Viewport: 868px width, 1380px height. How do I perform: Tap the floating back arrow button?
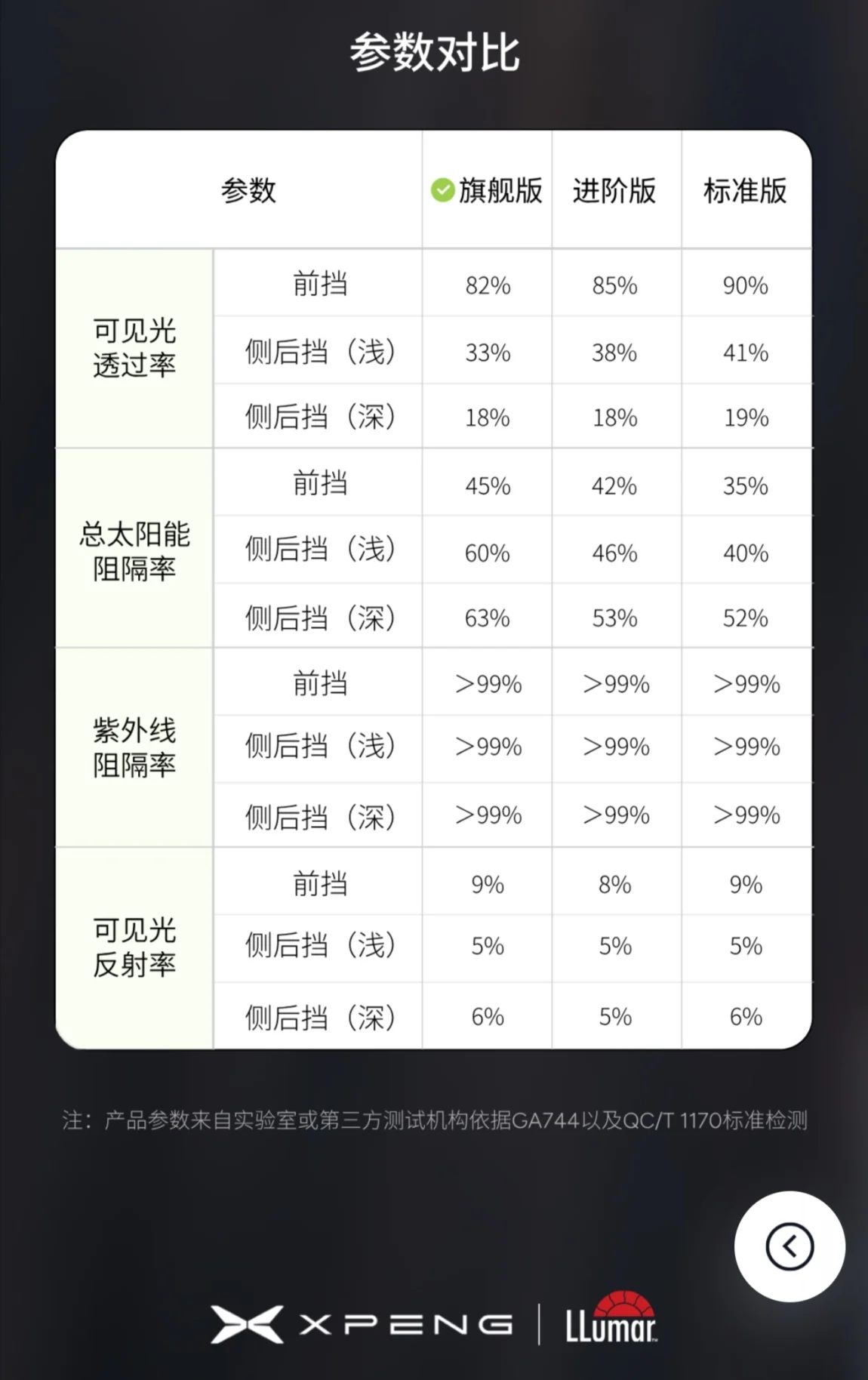790,1246
